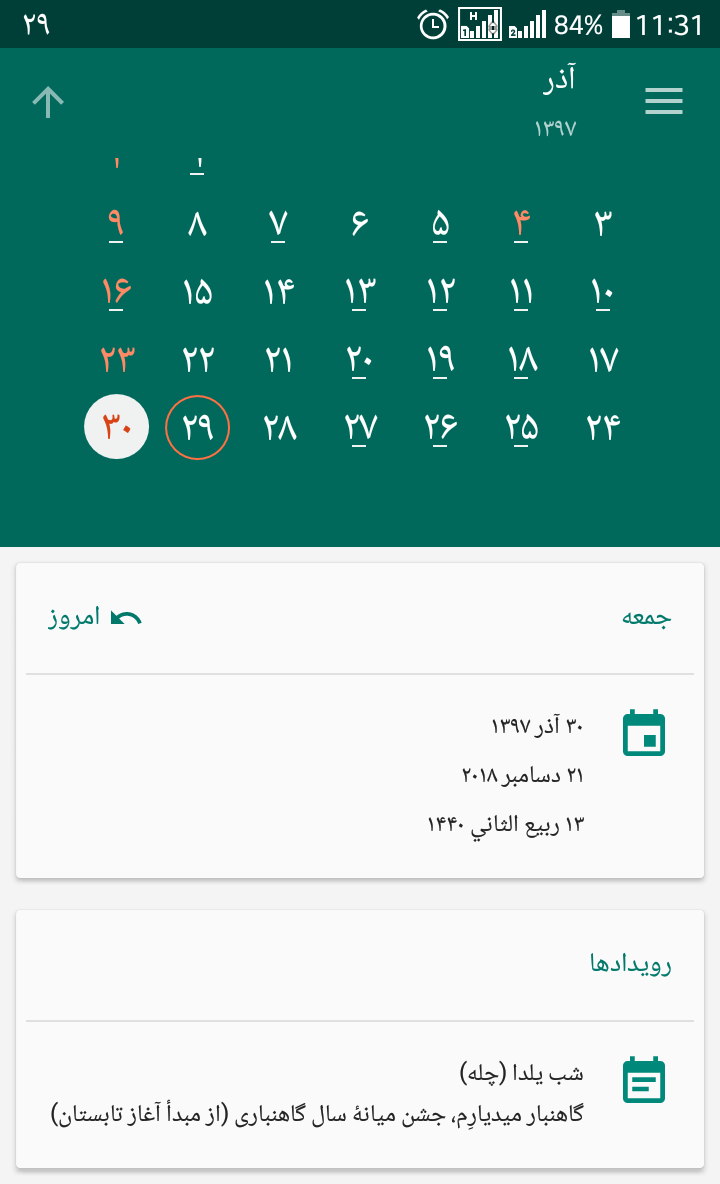This screenshot has width=720, height=1184.
Task: Pick day ۲۰ in the calendar
Action: pos(360,360)
